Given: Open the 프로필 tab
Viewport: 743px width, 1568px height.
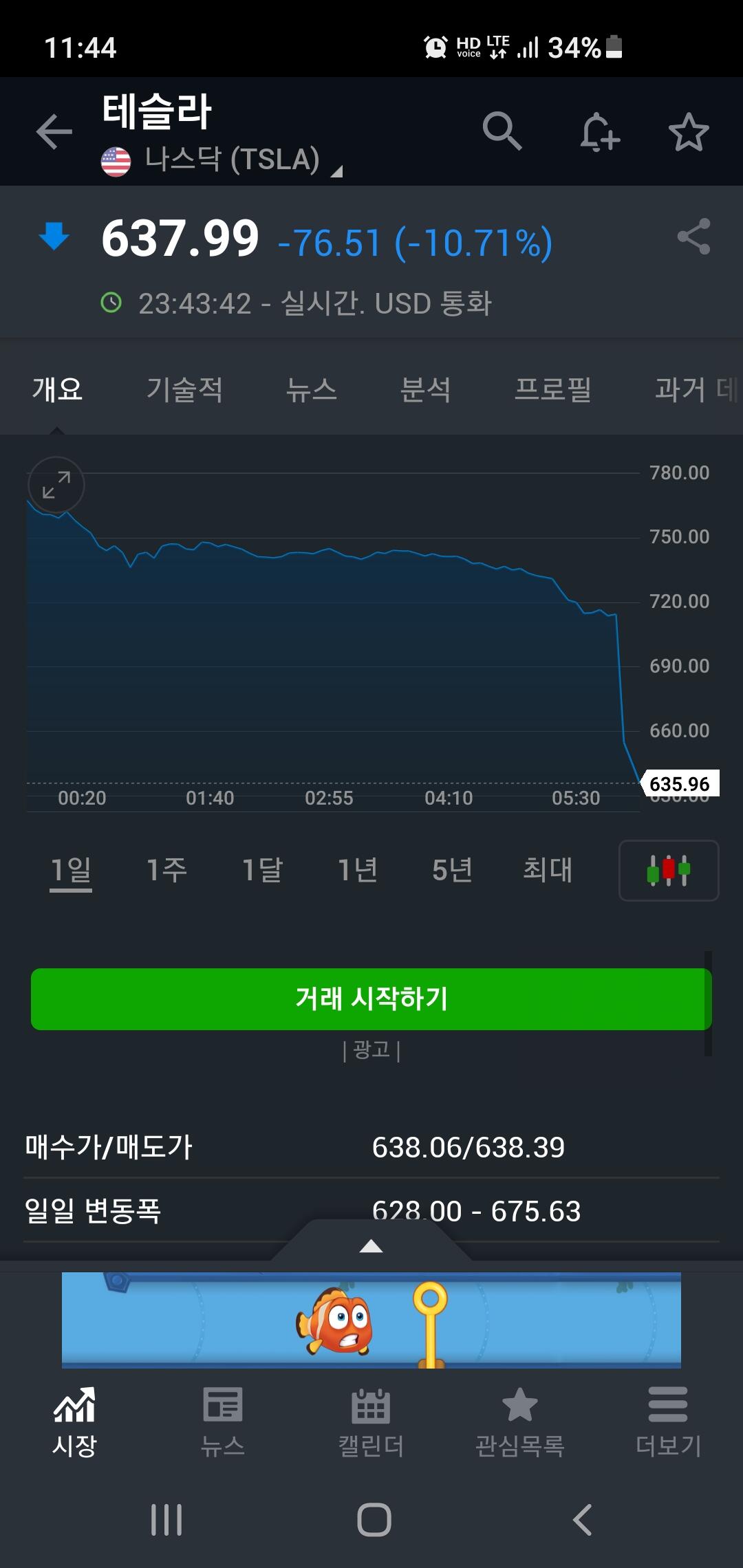Looking at the screenshot, I should [x=552, y=389].
